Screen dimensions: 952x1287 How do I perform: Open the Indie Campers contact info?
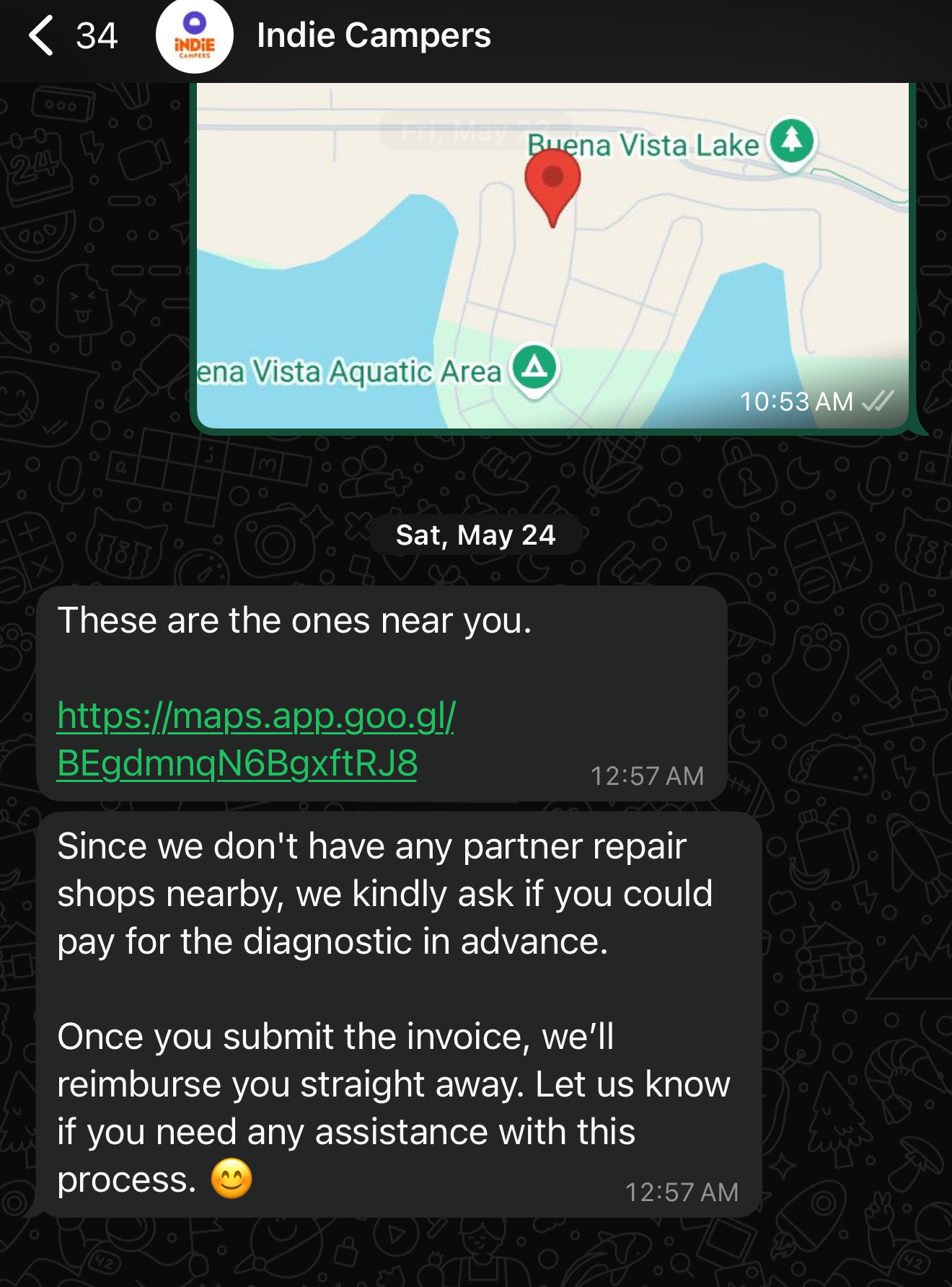click(x=373, y=35)
